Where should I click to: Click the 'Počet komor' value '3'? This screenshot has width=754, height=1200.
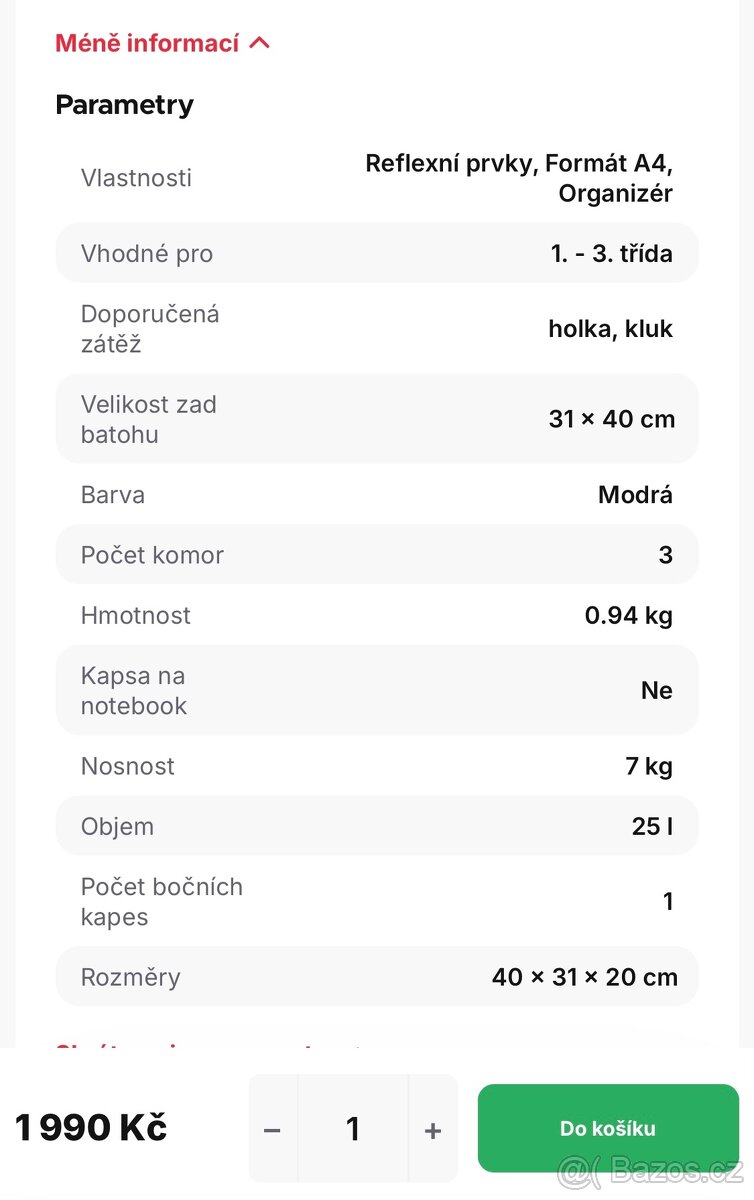(x=666, y=554)
